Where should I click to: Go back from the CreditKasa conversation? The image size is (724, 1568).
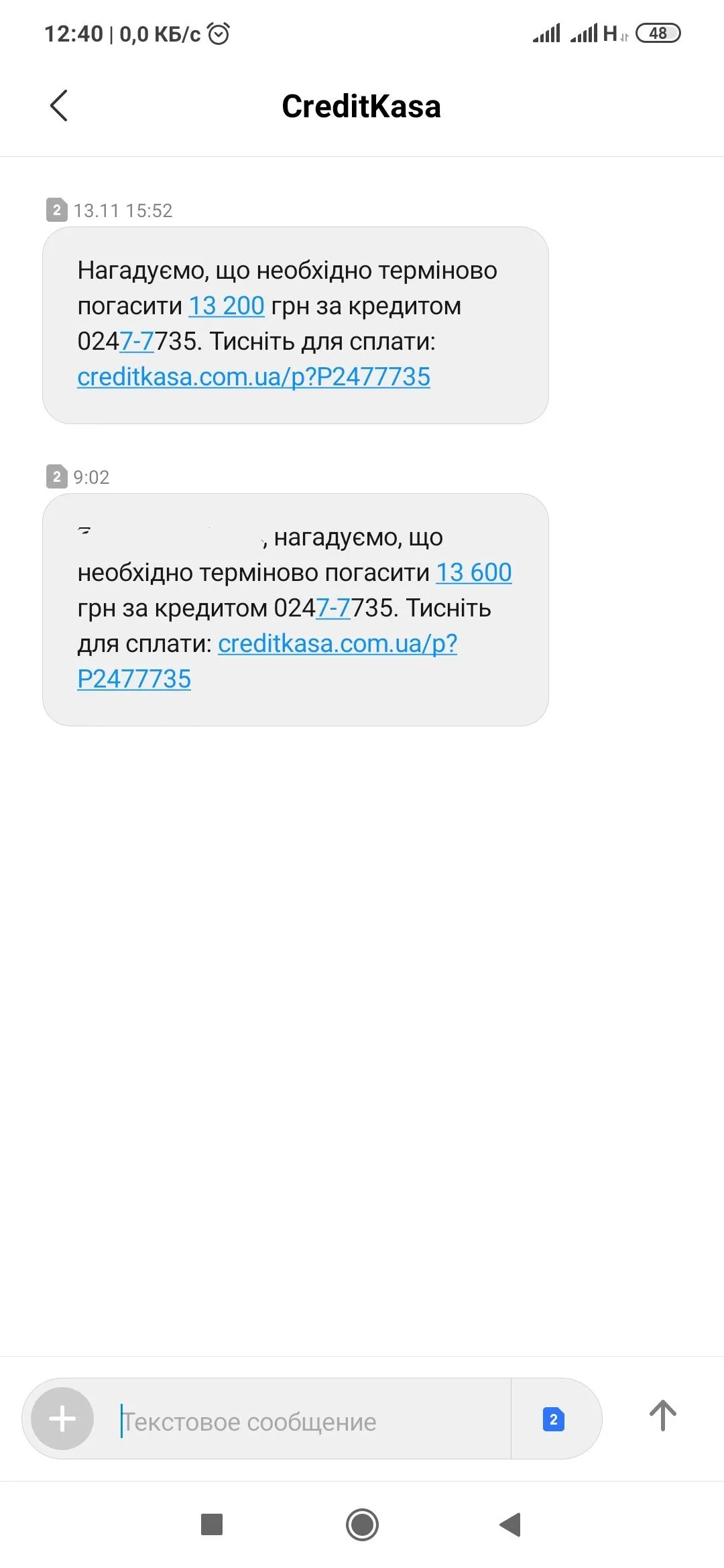[59, 106]
